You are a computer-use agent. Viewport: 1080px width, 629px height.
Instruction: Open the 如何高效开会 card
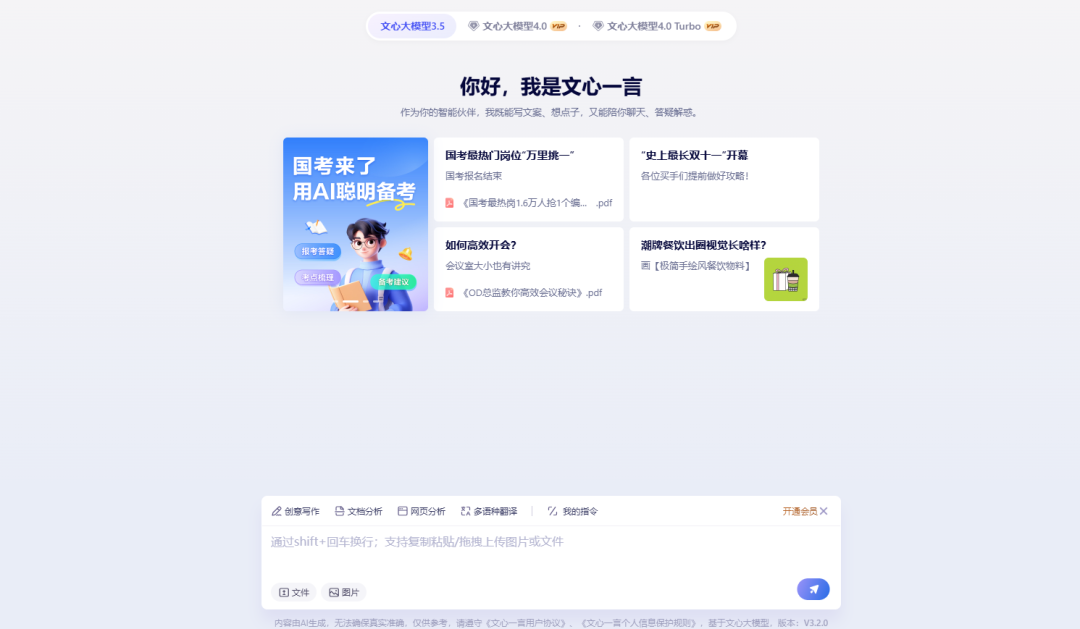click(528, 268)
